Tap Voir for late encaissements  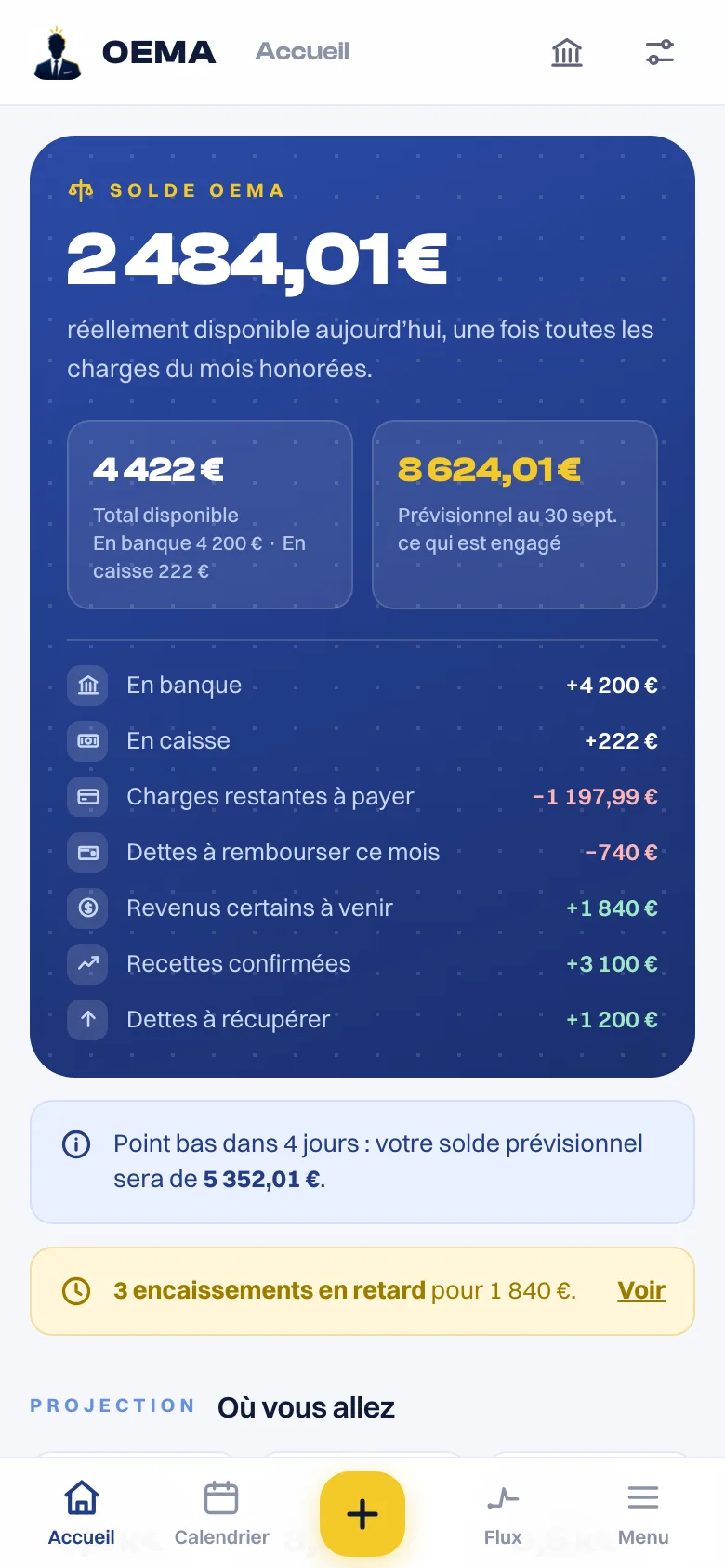point(641,1290)
